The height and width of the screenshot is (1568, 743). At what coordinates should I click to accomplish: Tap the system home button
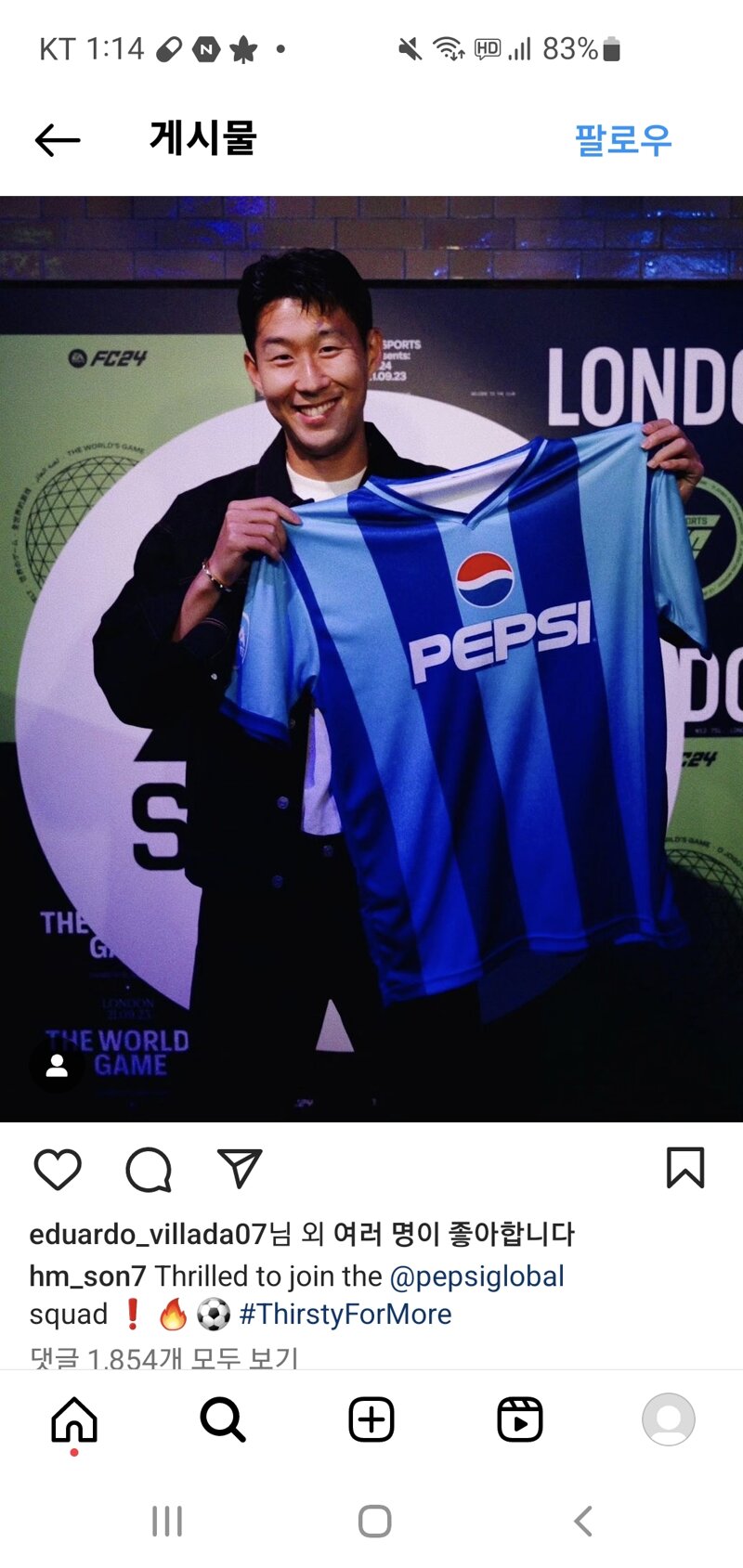374,1522
